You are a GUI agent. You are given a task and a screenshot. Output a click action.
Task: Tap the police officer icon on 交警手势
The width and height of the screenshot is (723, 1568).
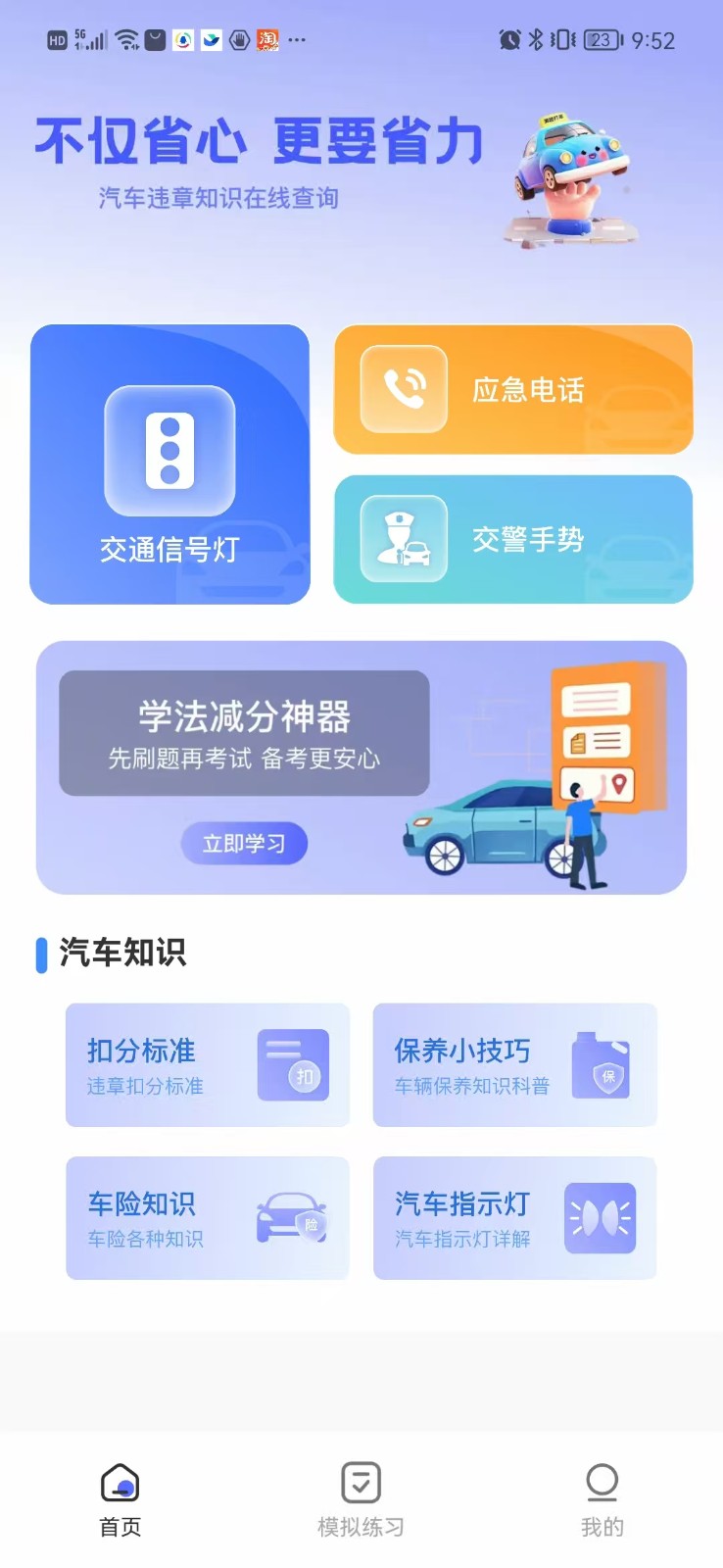(x=405, y=539)
